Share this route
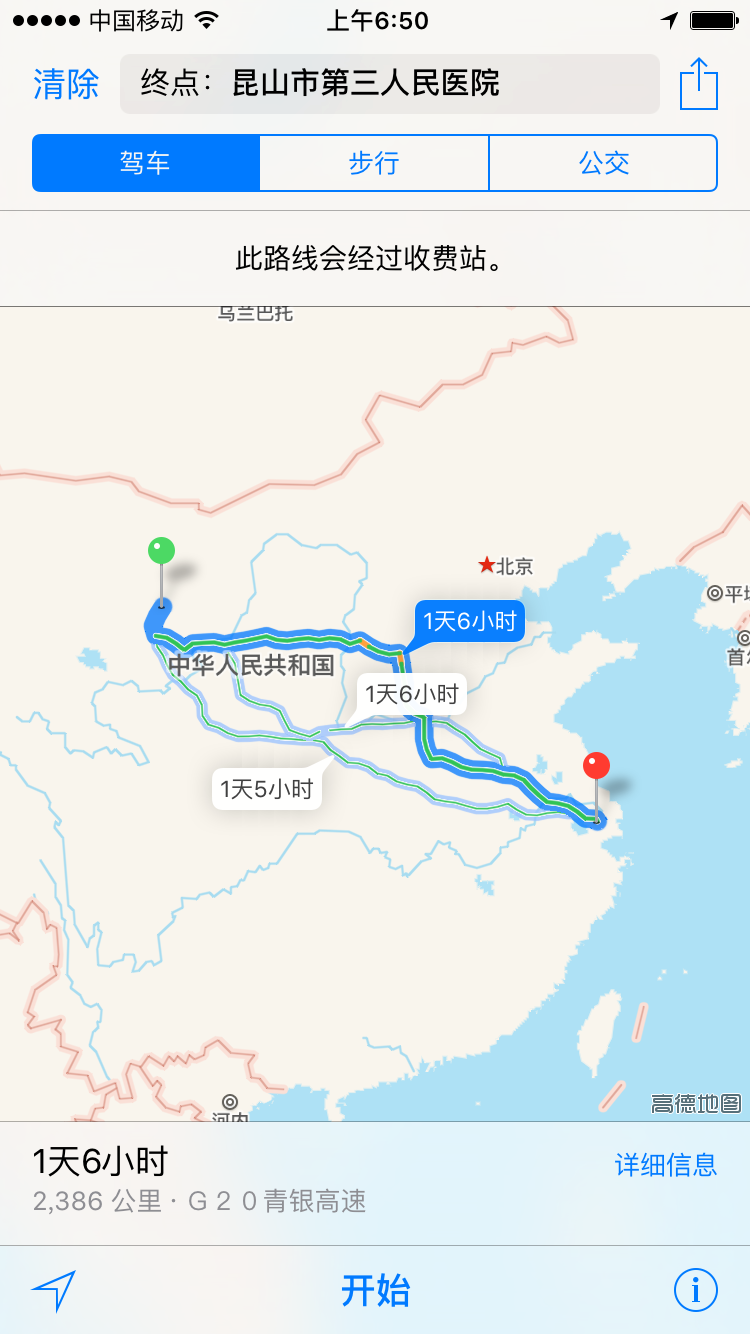This screenshot has width=750, height=1334. pos(699,84)
